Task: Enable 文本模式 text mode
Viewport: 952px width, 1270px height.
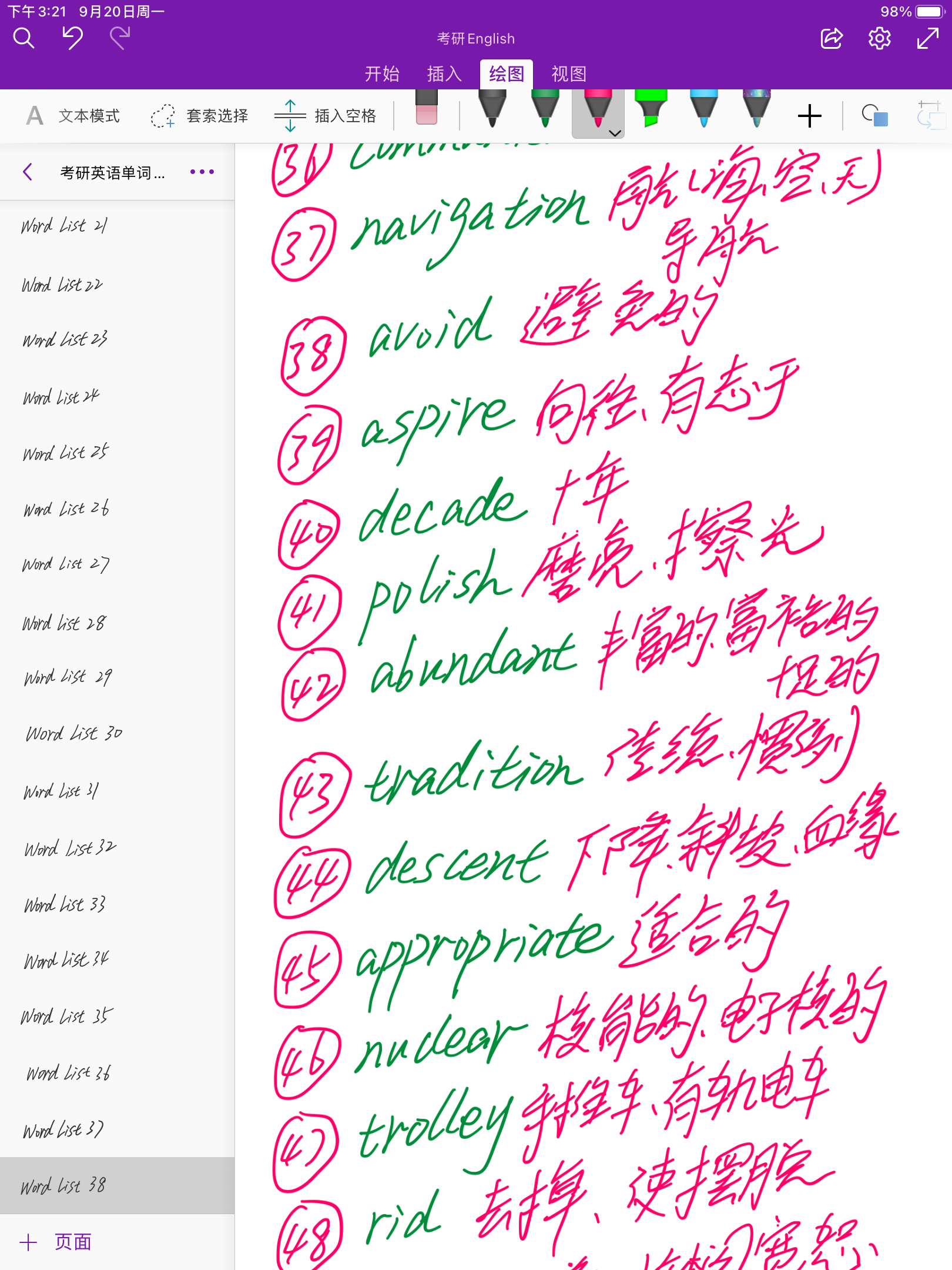Action: (73, 116)
